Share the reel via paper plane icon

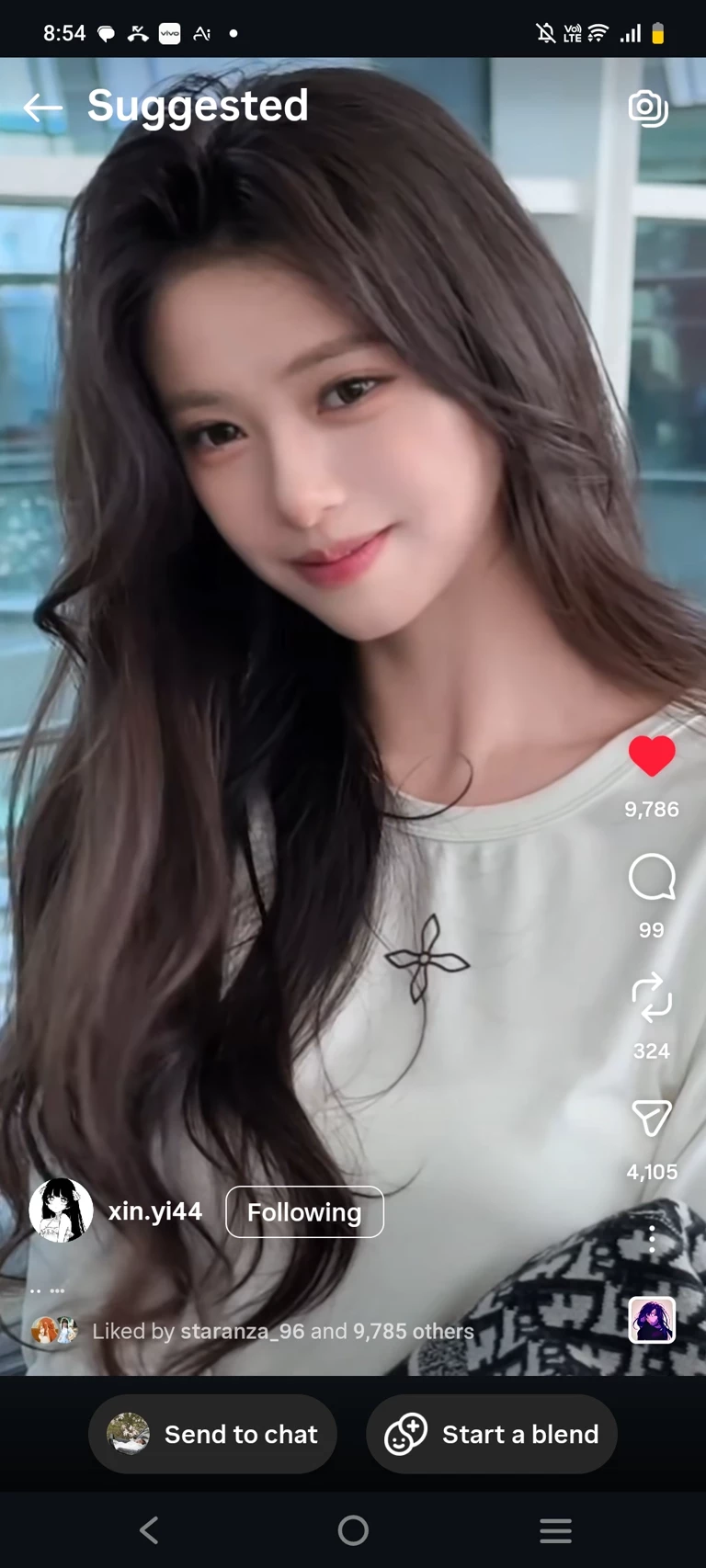click(652, 1118)
